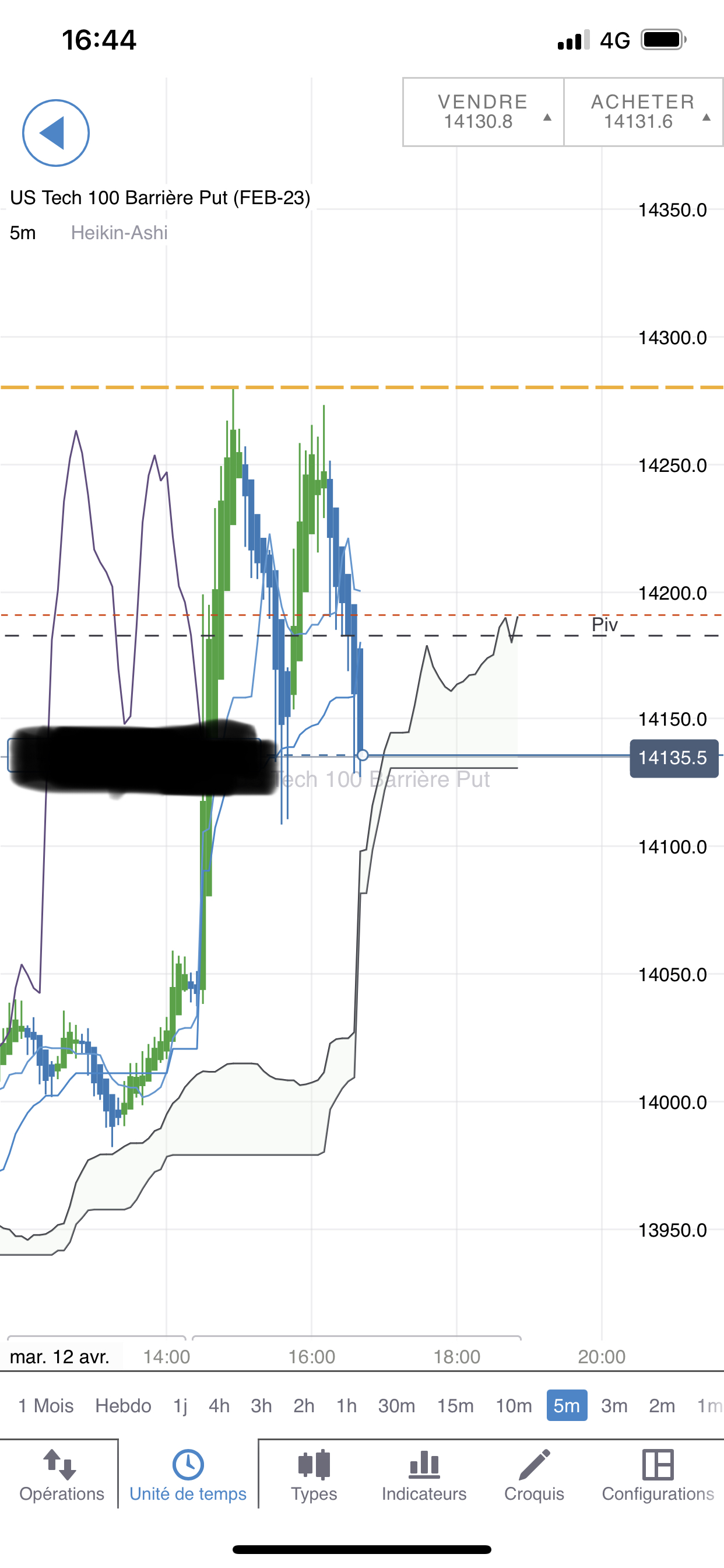Go back with the blue arrow button
This screenshot has width=724, height=1568.
(55, 132)
